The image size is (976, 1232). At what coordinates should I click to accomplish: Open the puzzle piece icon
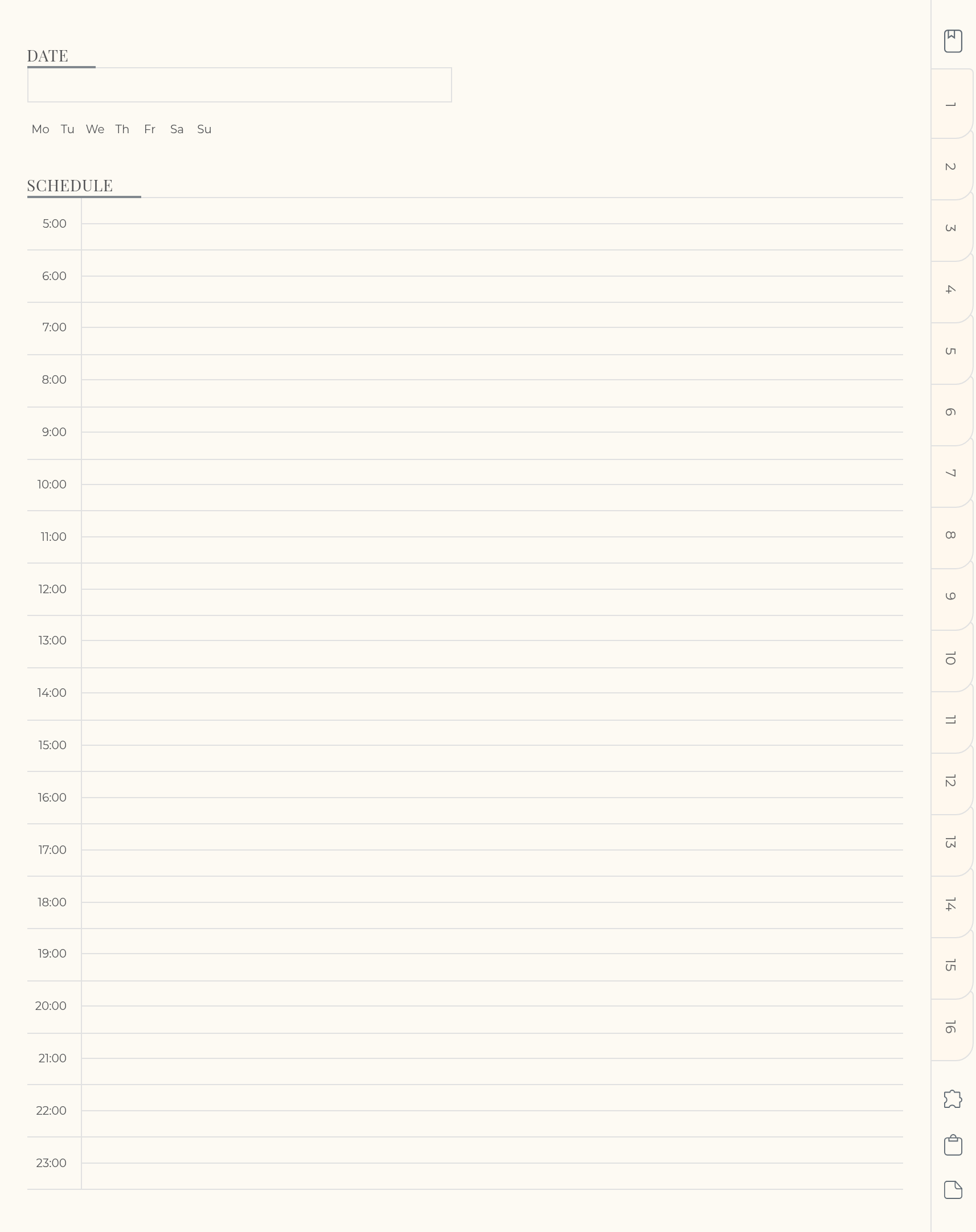(x=953, y=1098)
